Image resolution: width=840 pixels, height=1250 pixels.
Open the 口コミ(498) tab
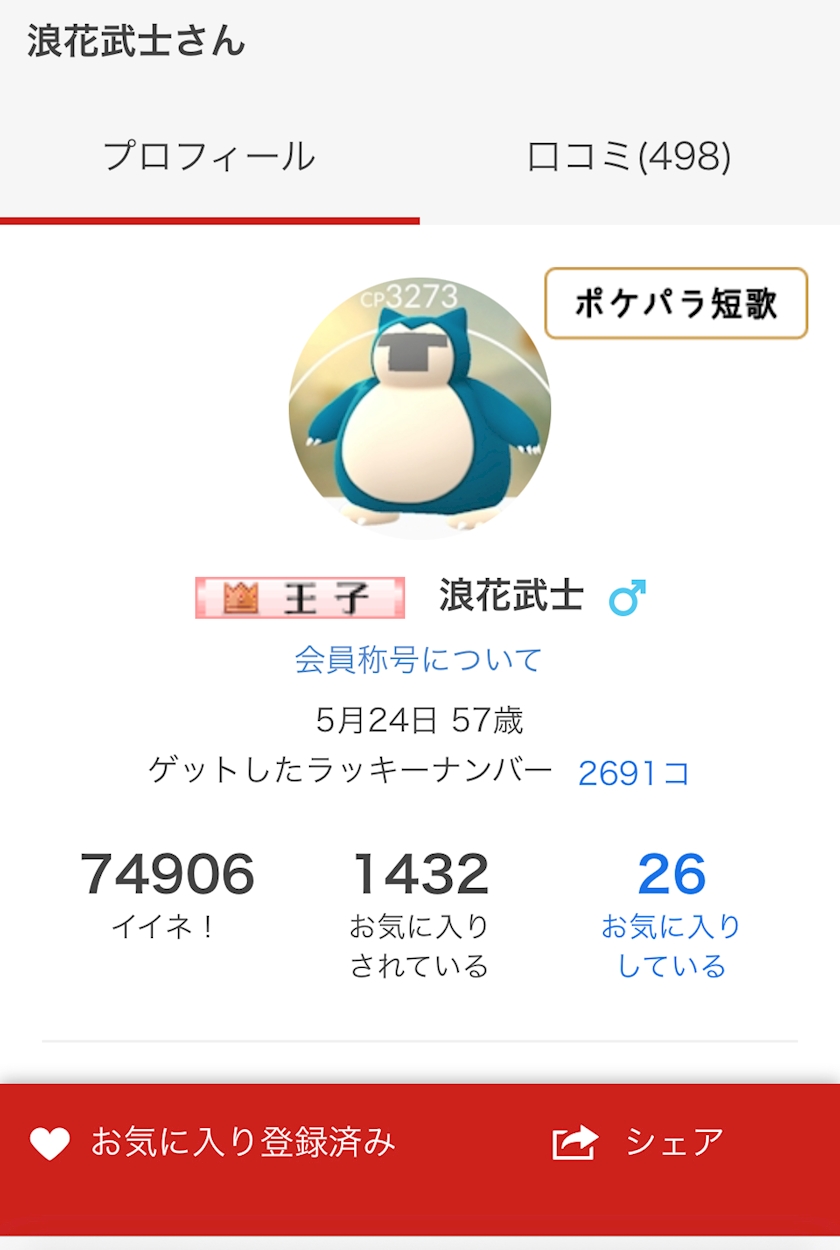[x=630, y=157]
